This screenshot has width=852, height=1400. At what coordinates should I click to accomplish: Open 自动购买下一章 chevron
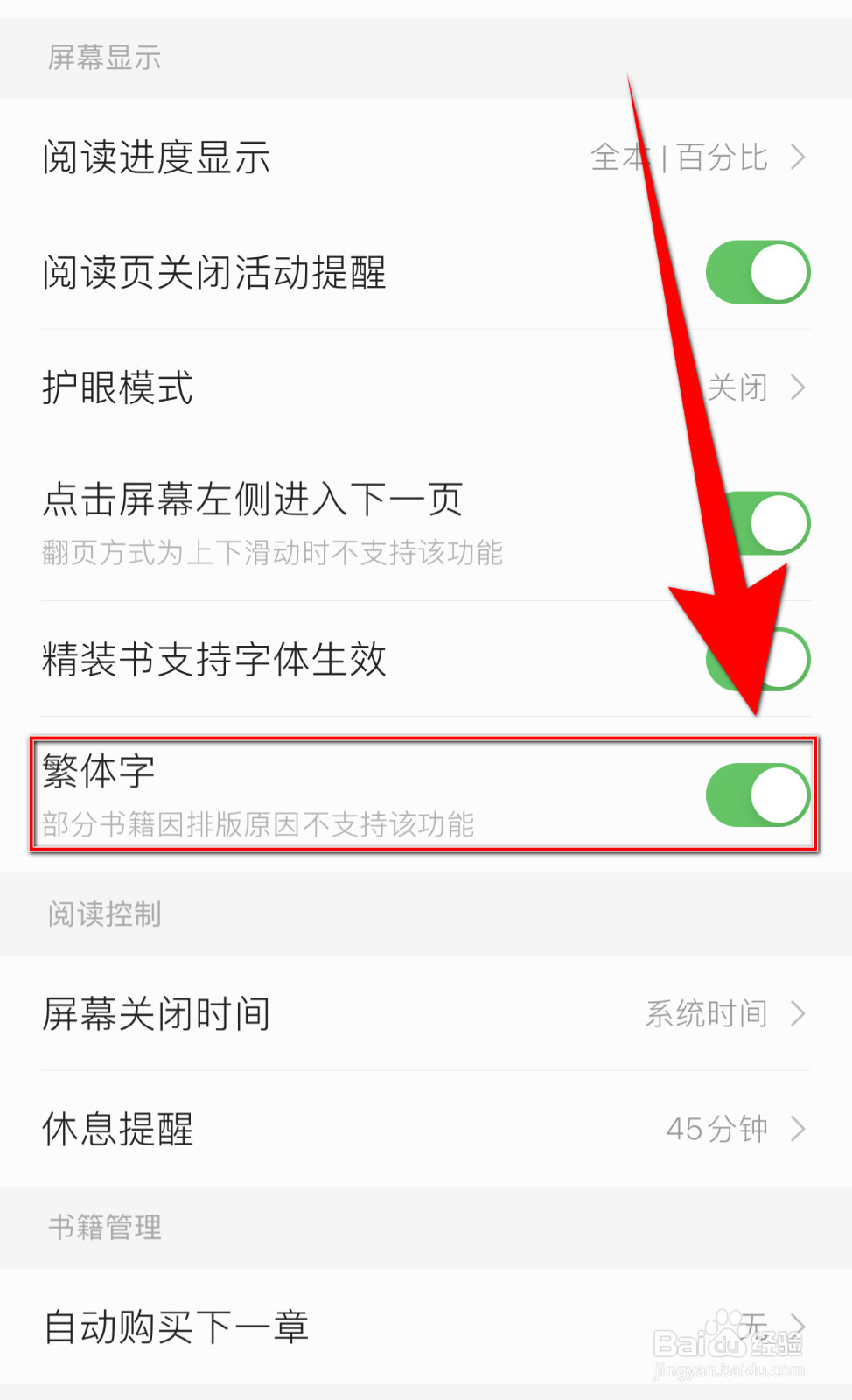tap(799, 1324)
